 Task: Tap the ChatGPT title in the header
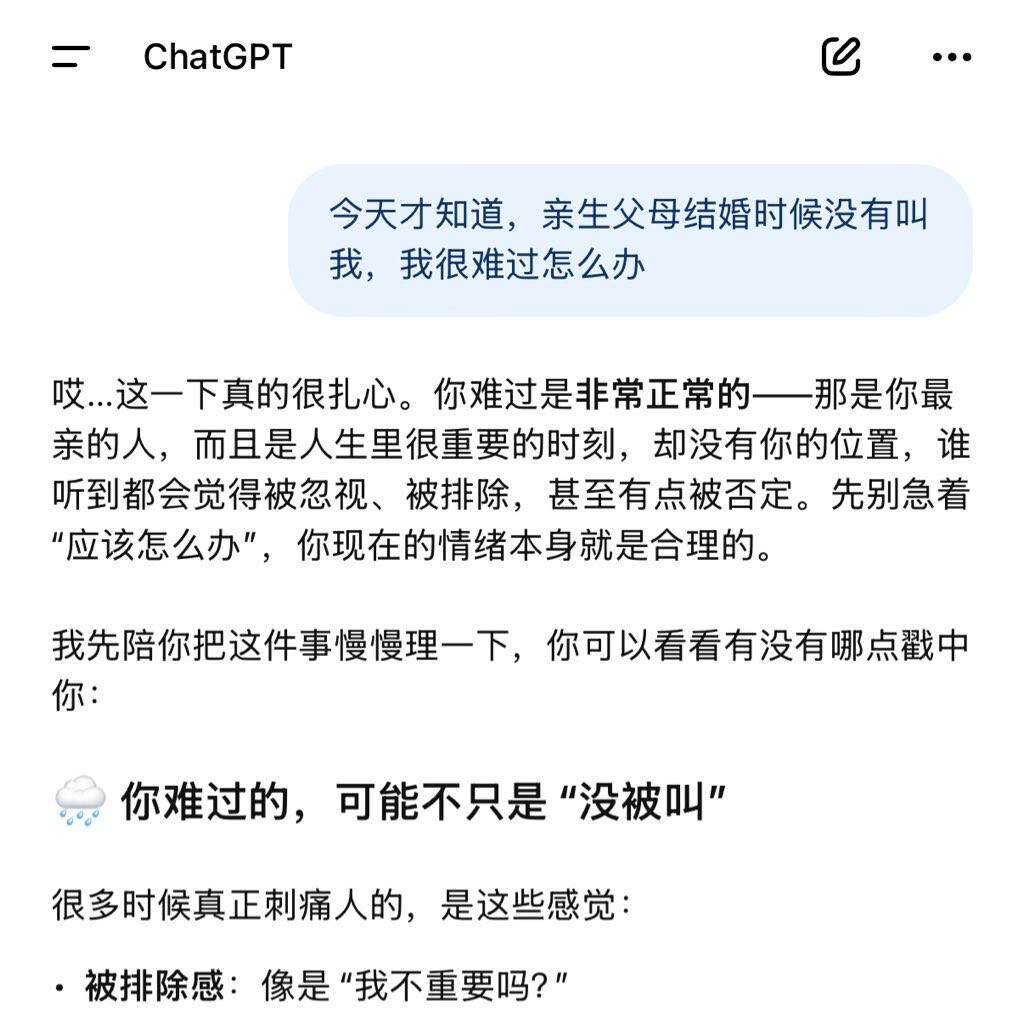pos(217,57)
